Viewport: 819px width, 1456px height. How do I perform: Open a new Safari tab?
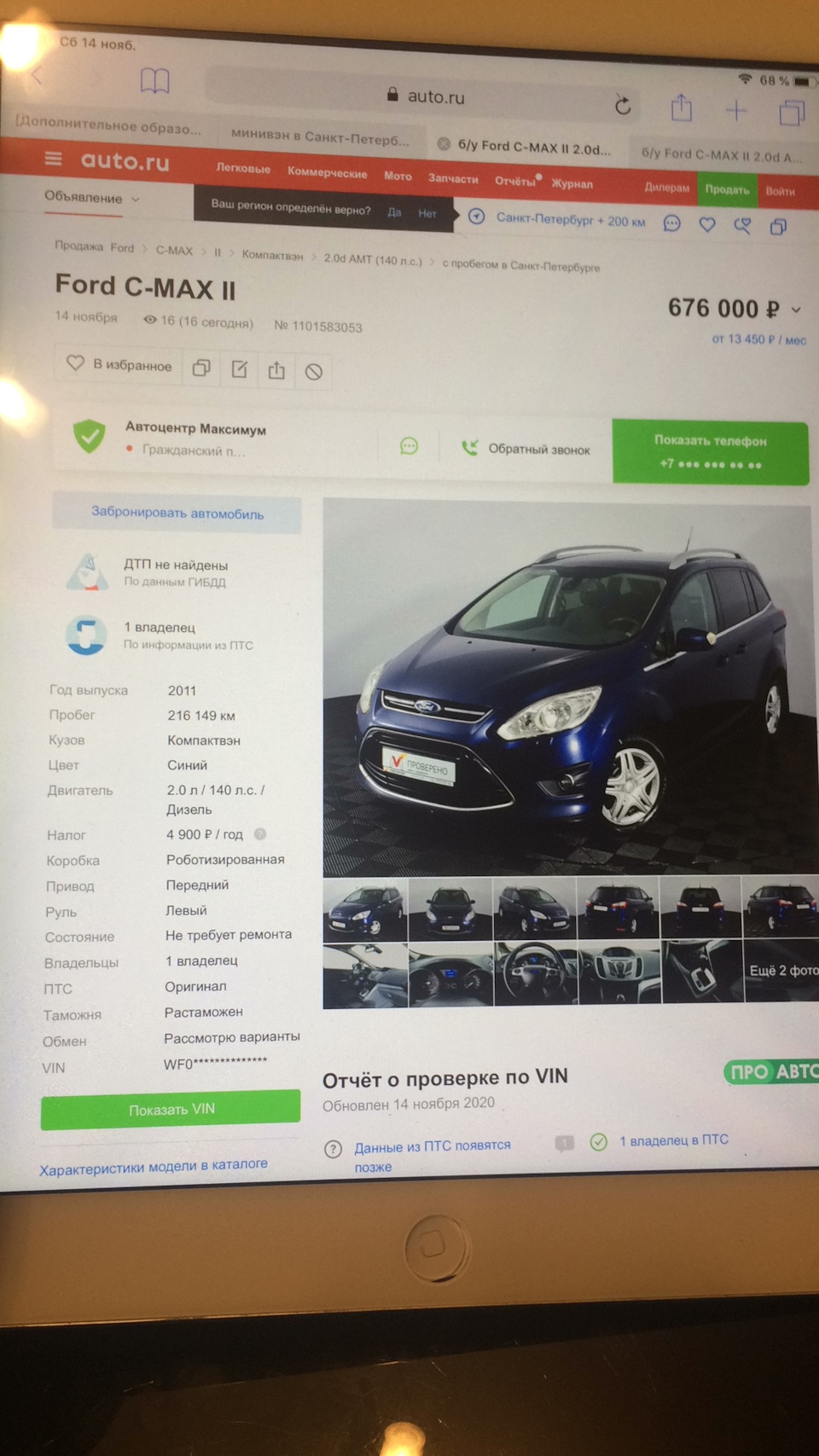[736, 110]
